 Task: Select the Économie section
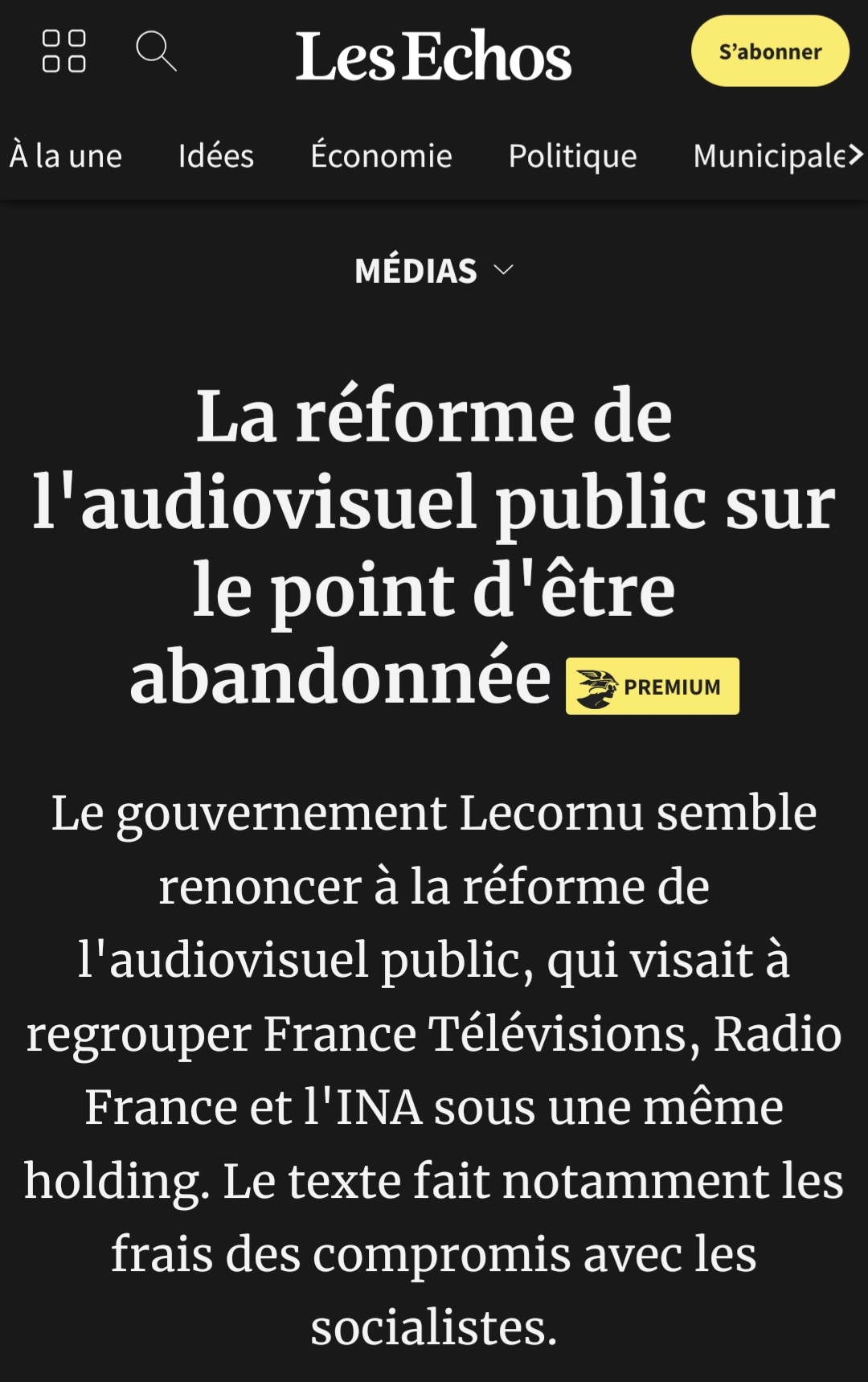pyautogui.click(x=381, y=156)
